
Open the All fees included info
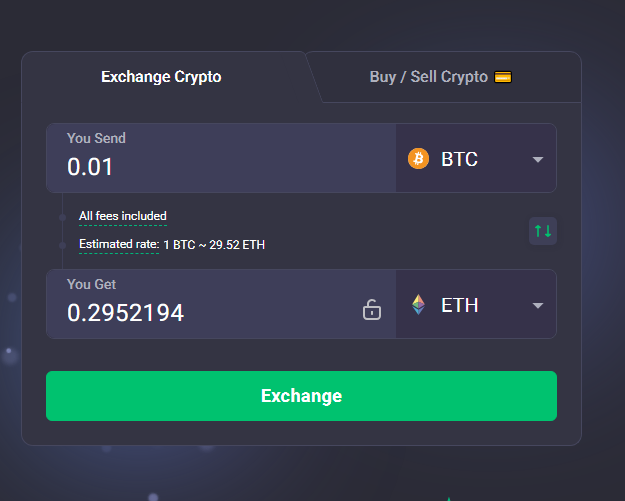(x=123, y=216)
